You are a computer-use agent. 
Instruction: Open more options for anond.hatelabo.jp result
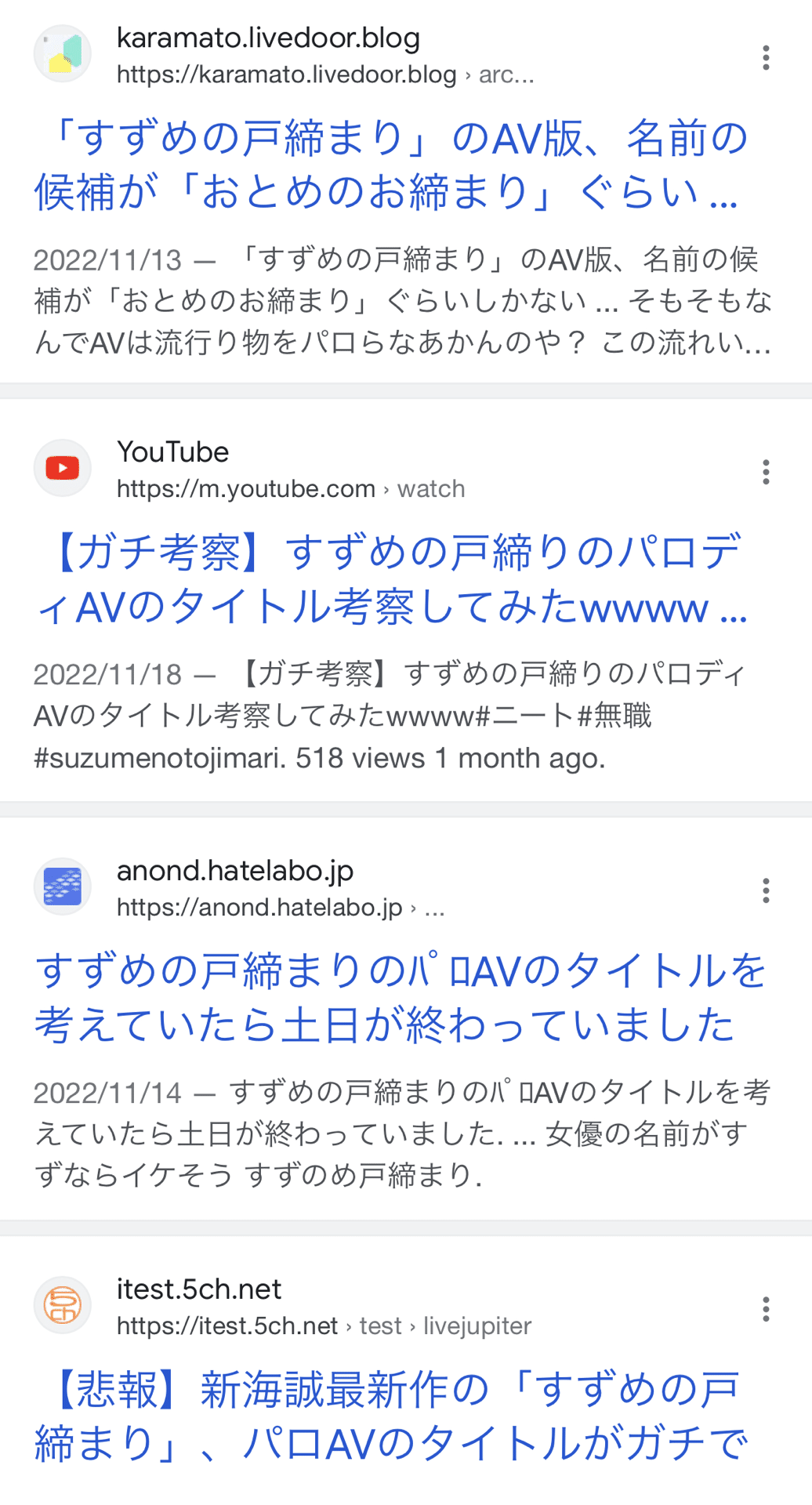[766, 890]
